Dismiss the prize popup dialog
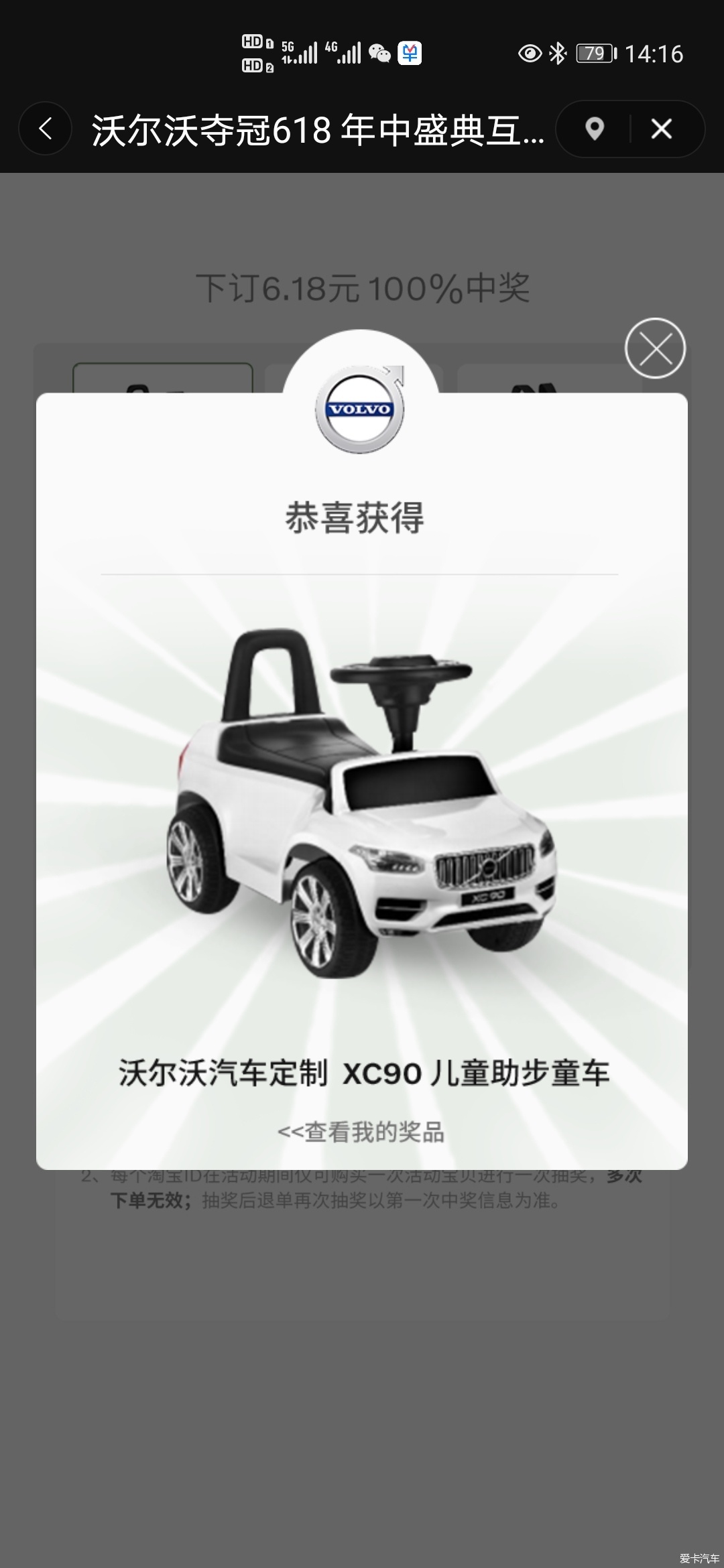 (655, 348)
